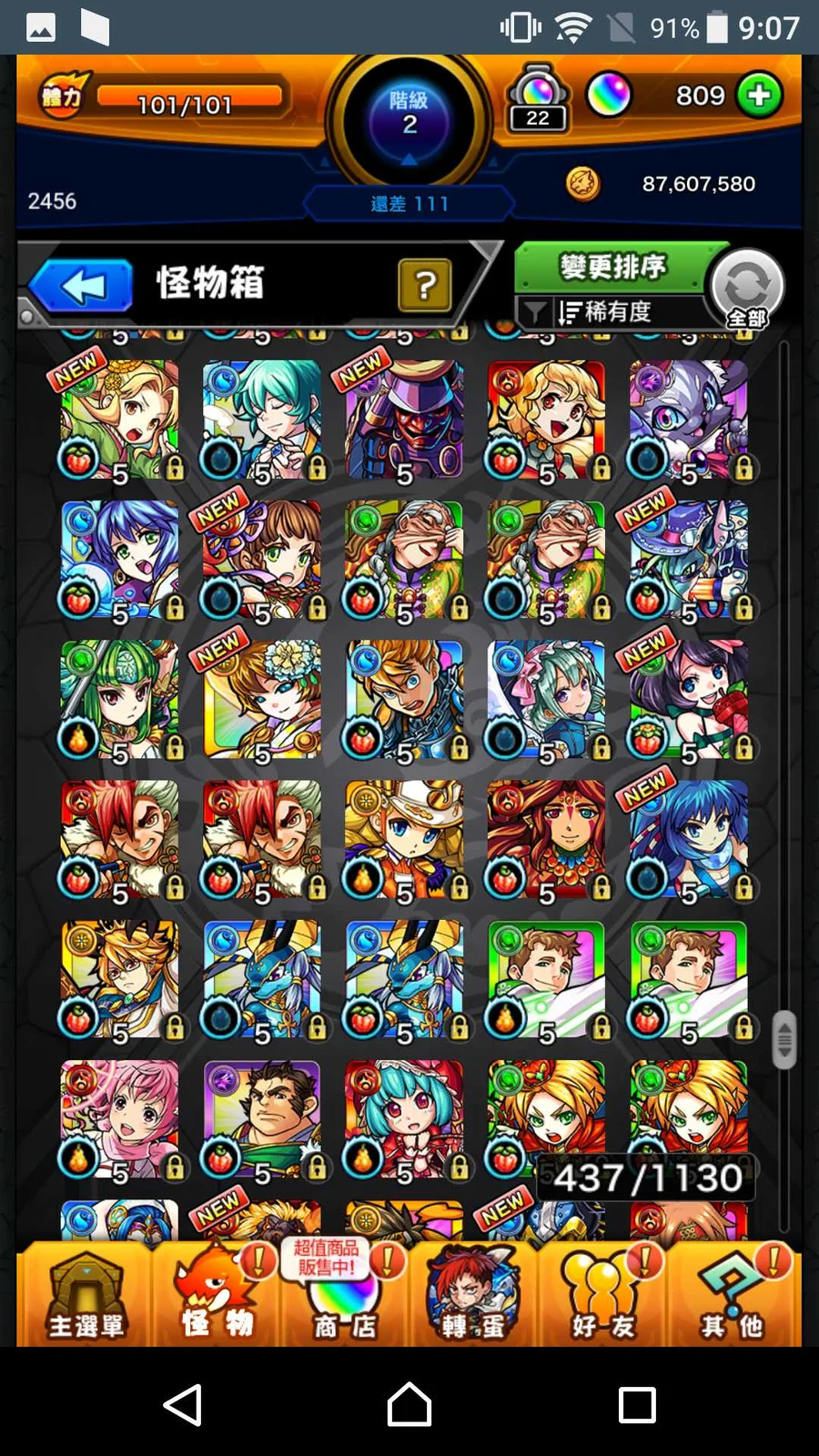Tap the system back button
The height and width of the screenshot is (1456, 819).
[183, 1404]
